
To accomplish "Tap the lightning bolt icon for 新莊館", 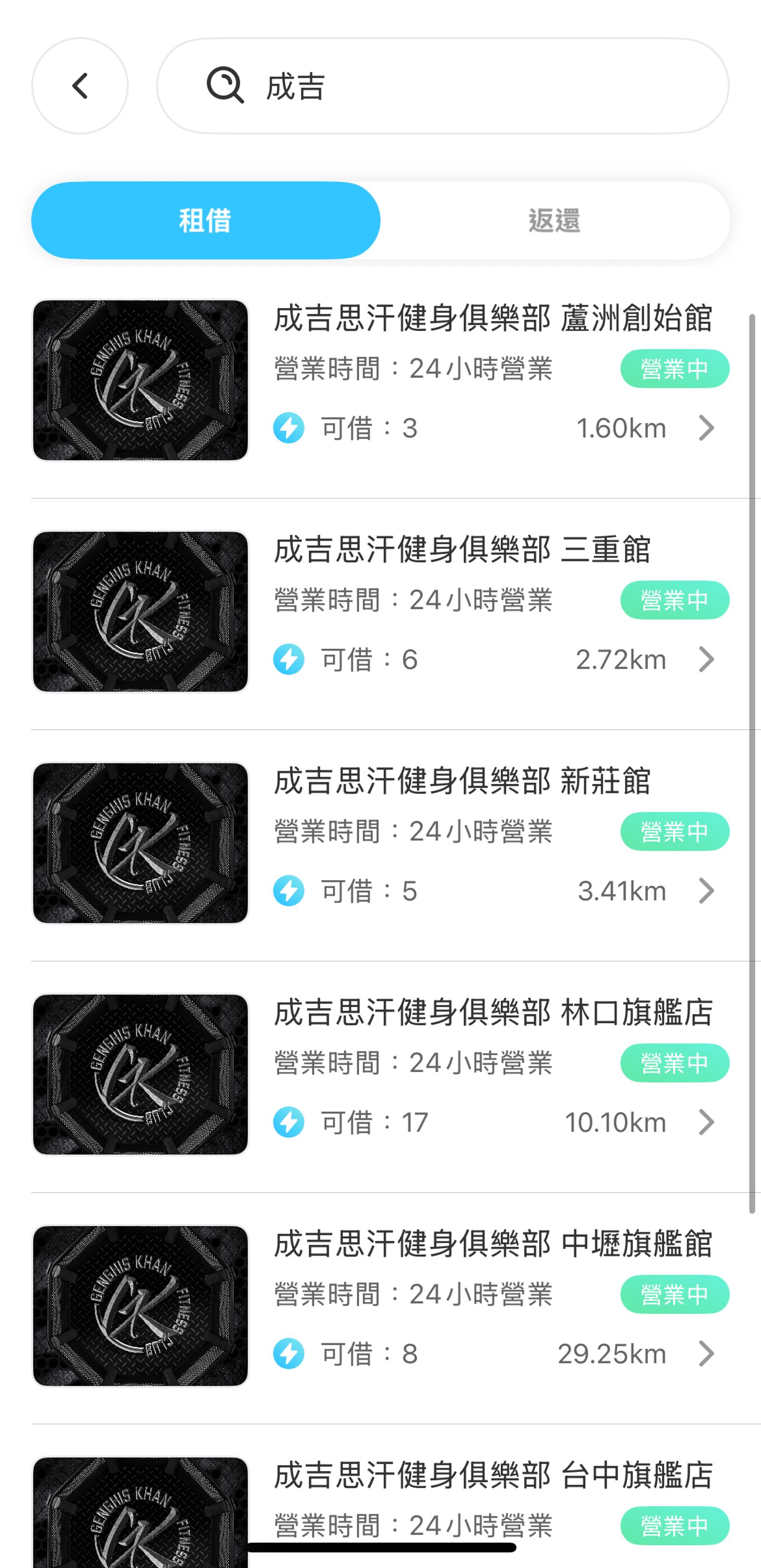I will pyautogui.click(x=289, y=891).
